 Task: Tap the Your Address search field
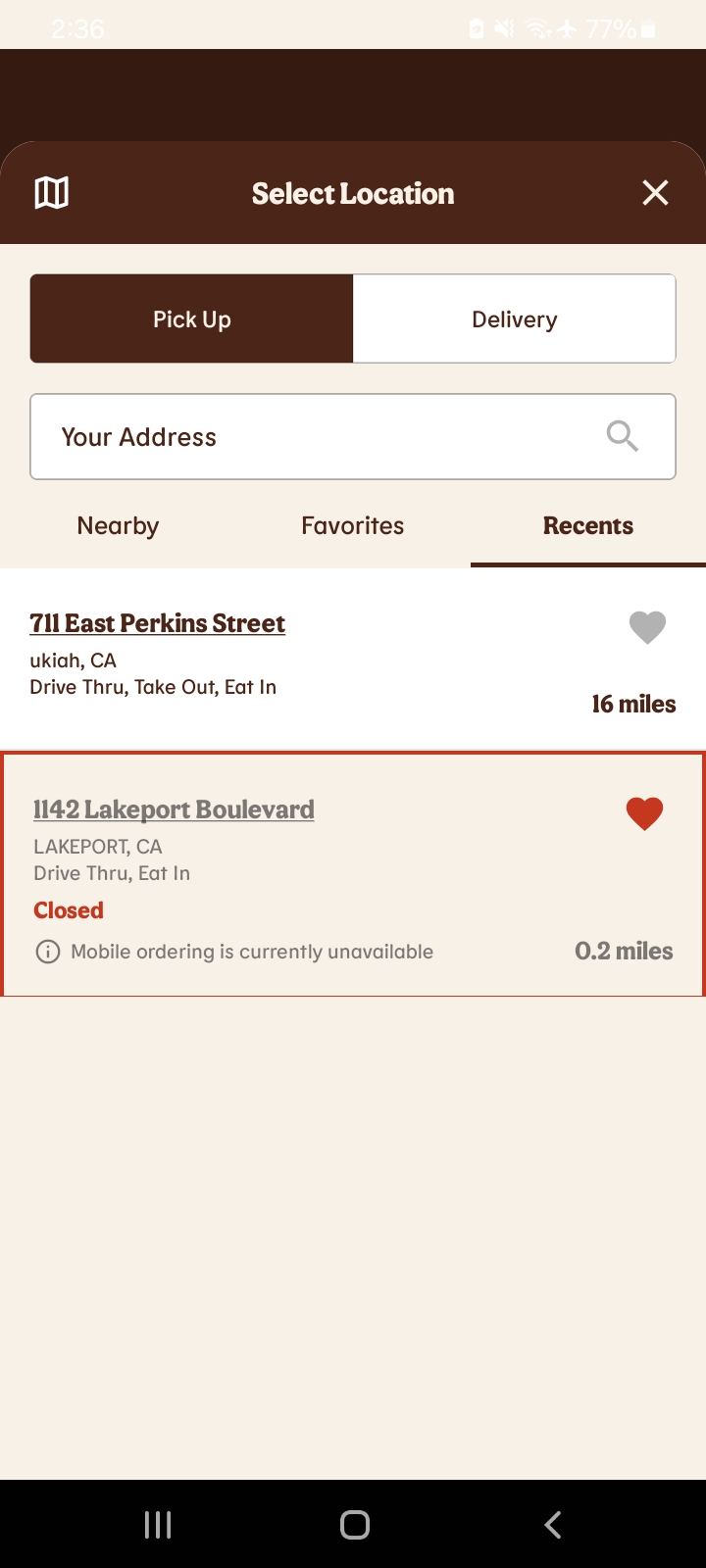tap(314, 437)
